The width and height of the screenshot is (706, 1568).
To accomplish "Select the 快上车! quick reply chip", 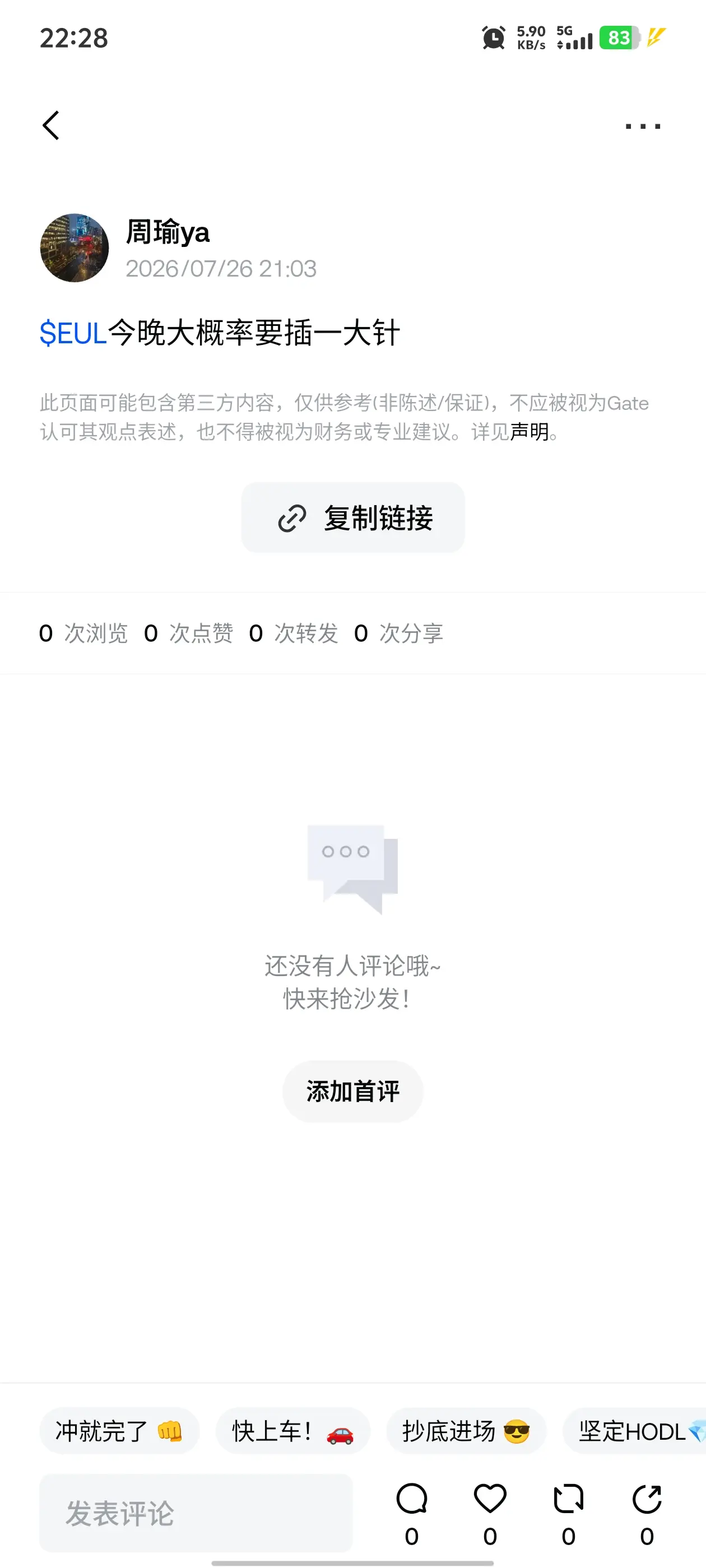I will (x=293, y=1430).
